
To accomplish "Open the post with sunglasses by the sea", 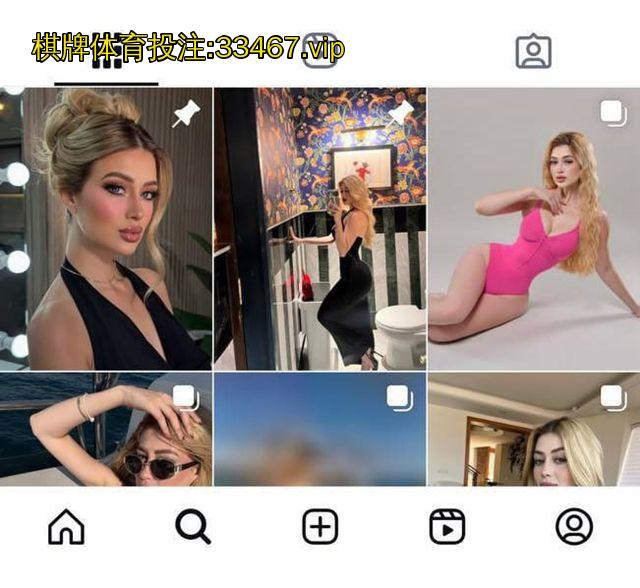I will (x=106, y=430).
